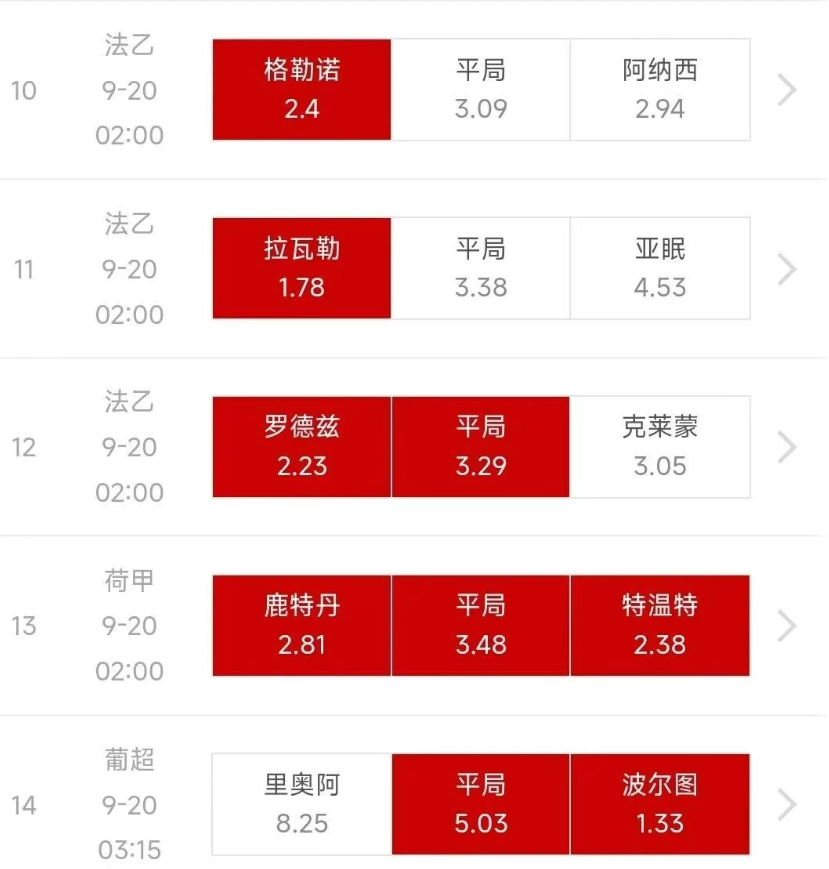Open match 12 details arrow
Screen dimensions: 829x869
coord(788,447)
